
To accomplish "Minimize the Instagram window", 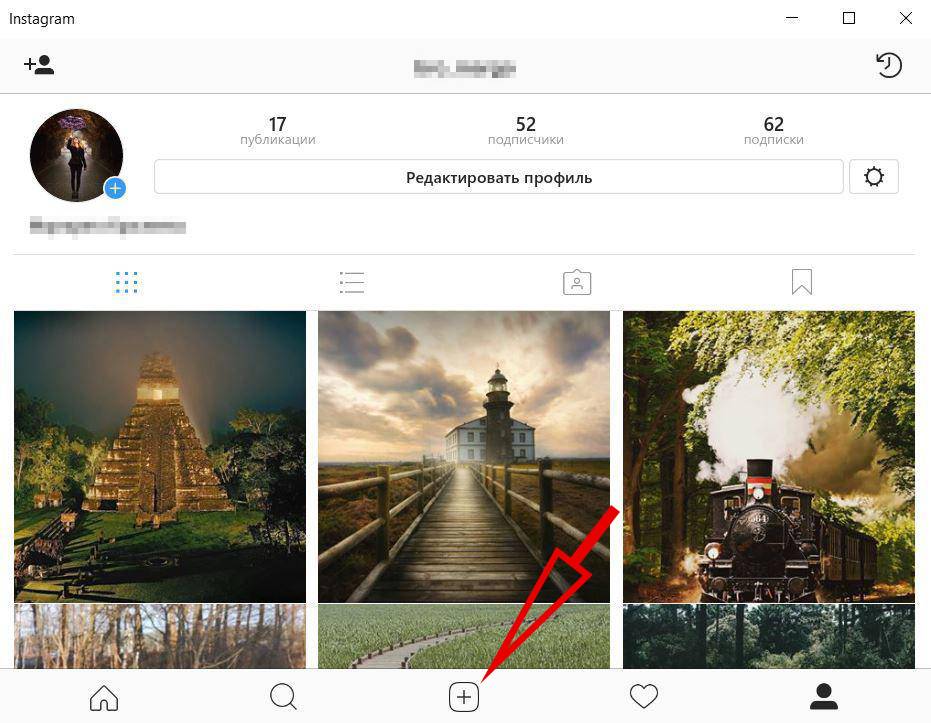I will pyautogui.click(x=792, y=18).
